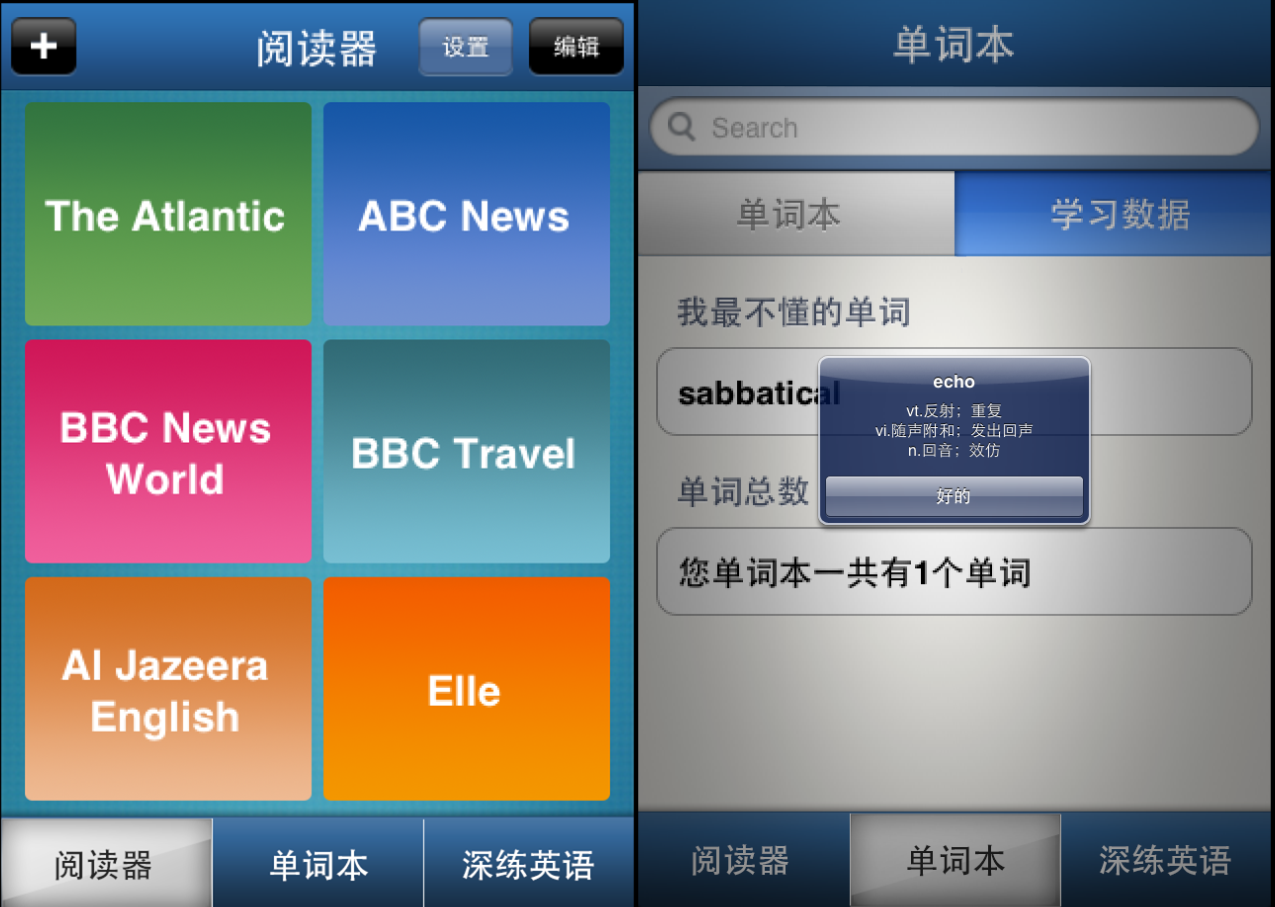
Task: Tap the plus button to add a feed
Action: point(43,47)
